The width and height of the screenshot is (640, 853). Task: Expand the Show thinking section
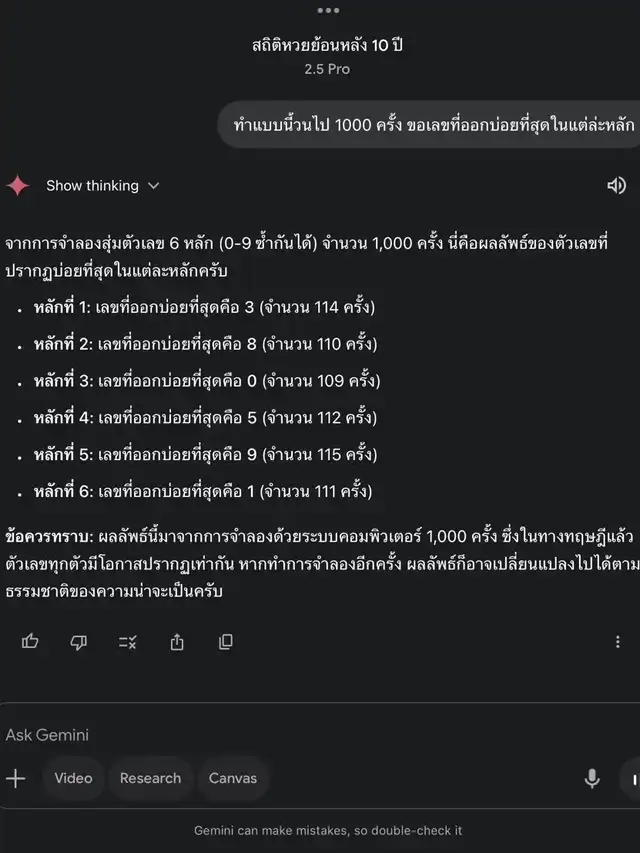pyautogui.click(x=102, y=186)
